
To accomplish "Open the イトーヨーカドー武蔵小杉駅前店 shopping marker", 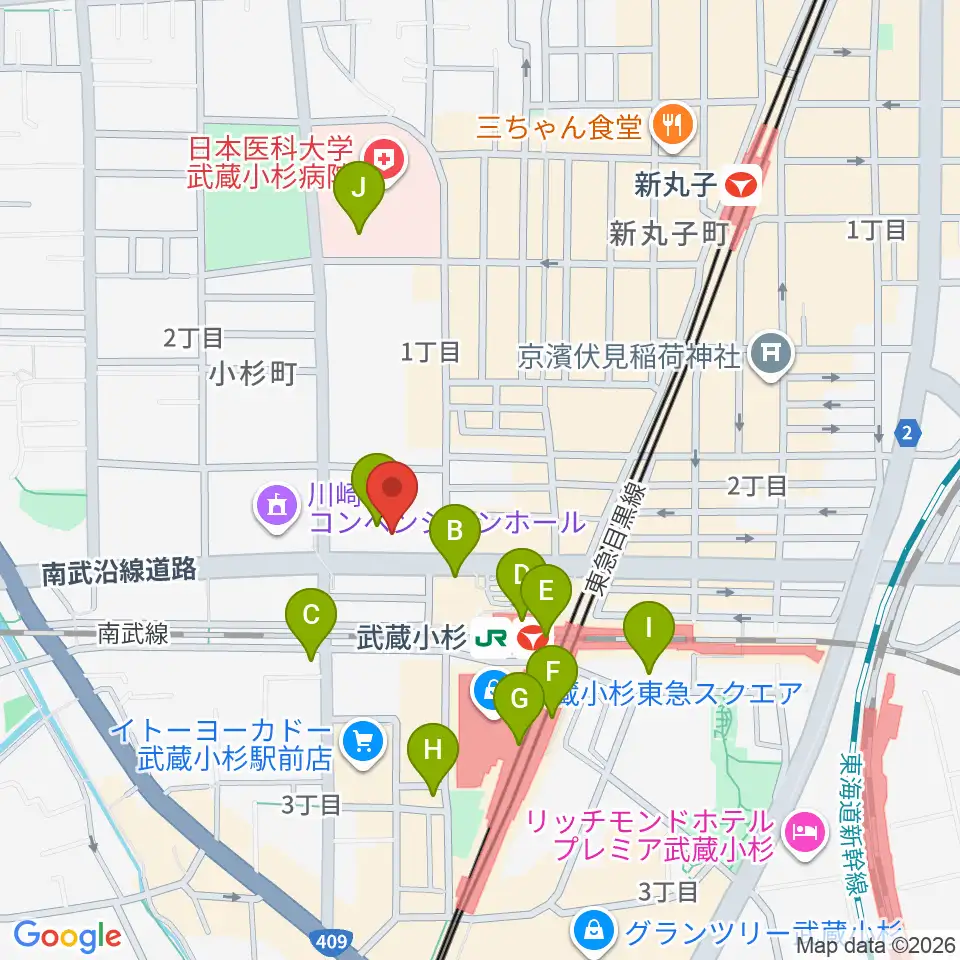I will 362,741.
